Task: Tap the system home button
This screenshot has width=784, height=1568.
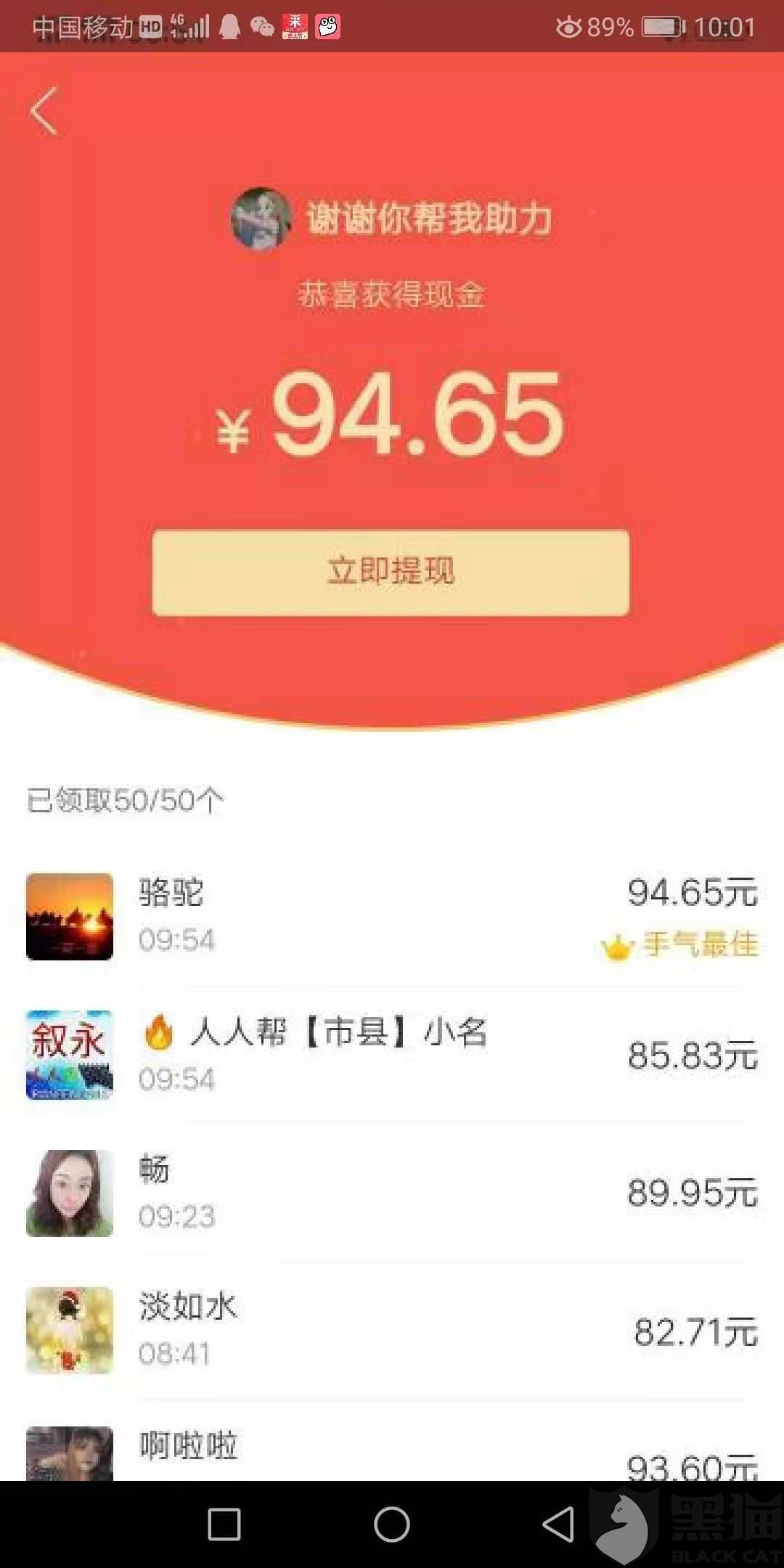Action: (x=392, y=1524)
